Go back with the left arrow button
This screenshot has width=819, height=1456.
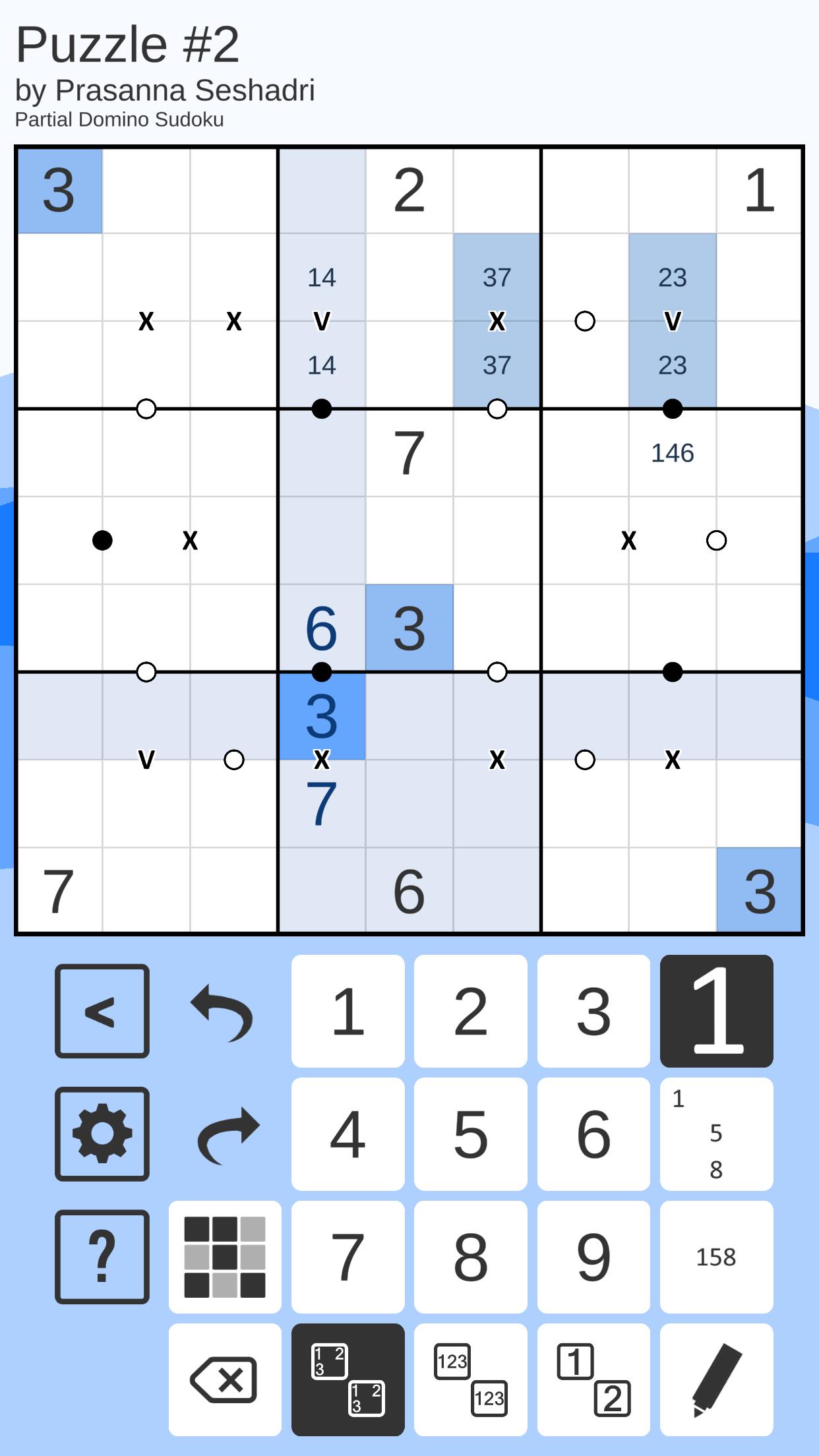[x=102, y=1011]
